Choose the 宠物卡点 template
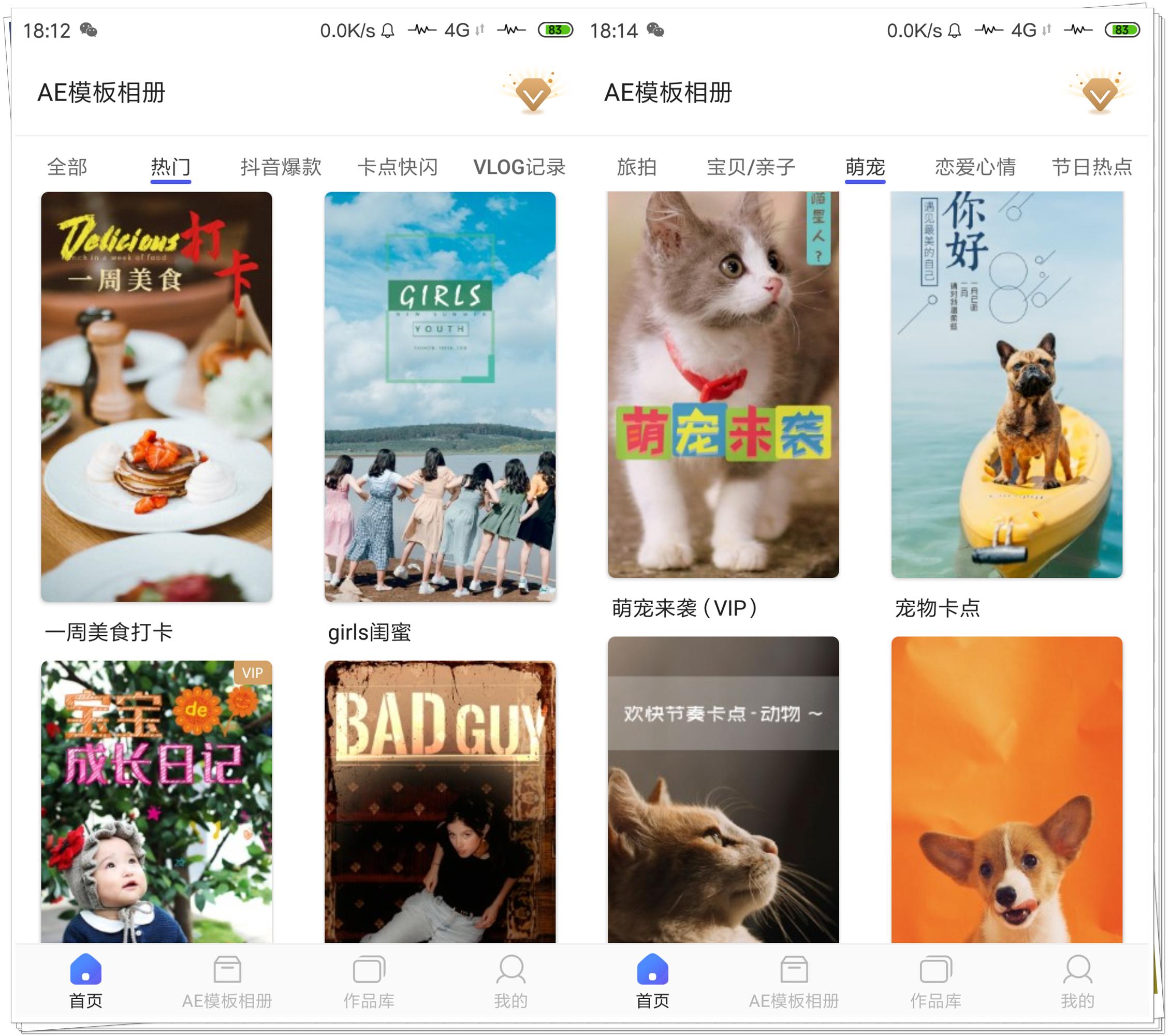 (1006, 385)
